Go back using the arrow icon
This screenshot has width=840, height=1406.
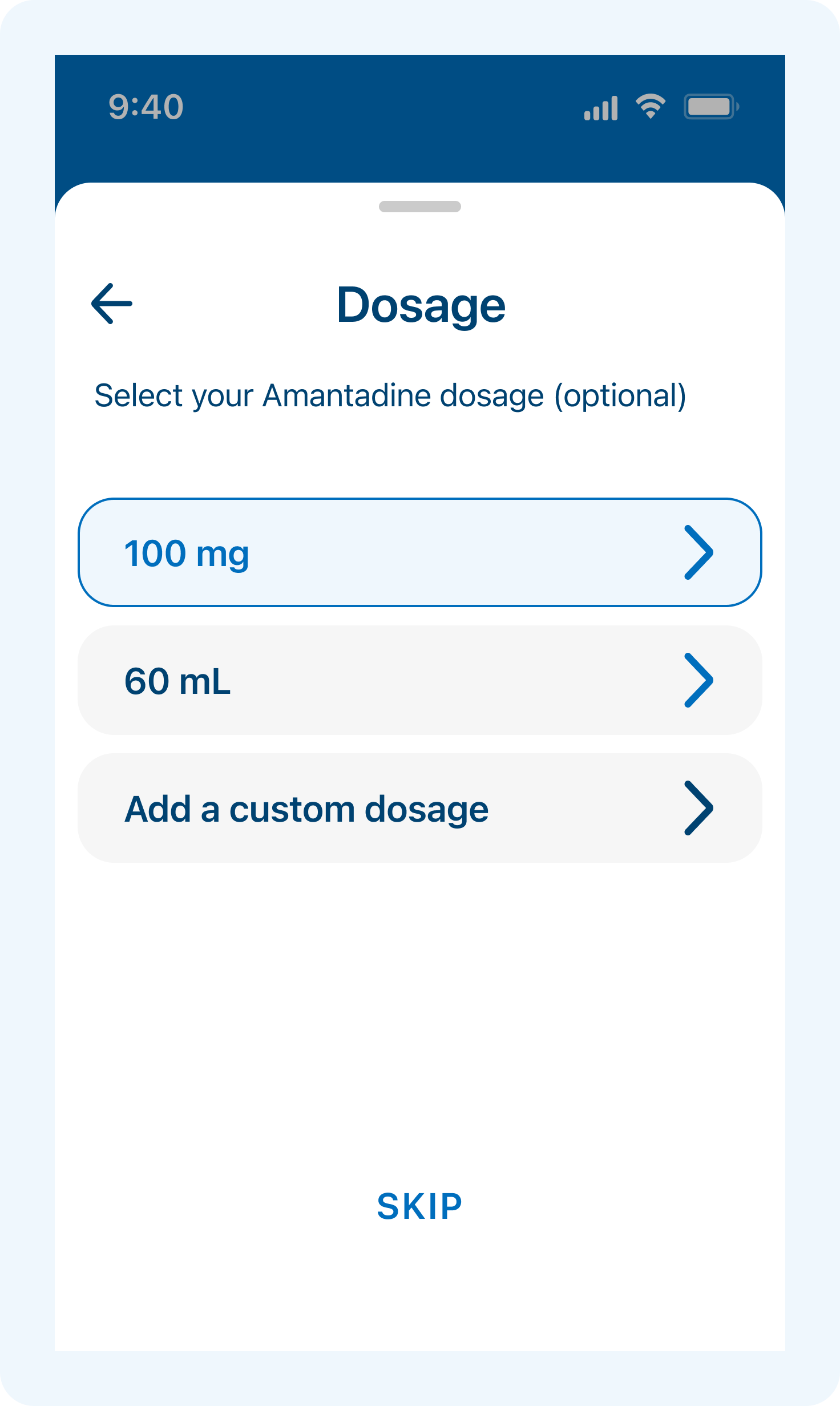[112, 304]
